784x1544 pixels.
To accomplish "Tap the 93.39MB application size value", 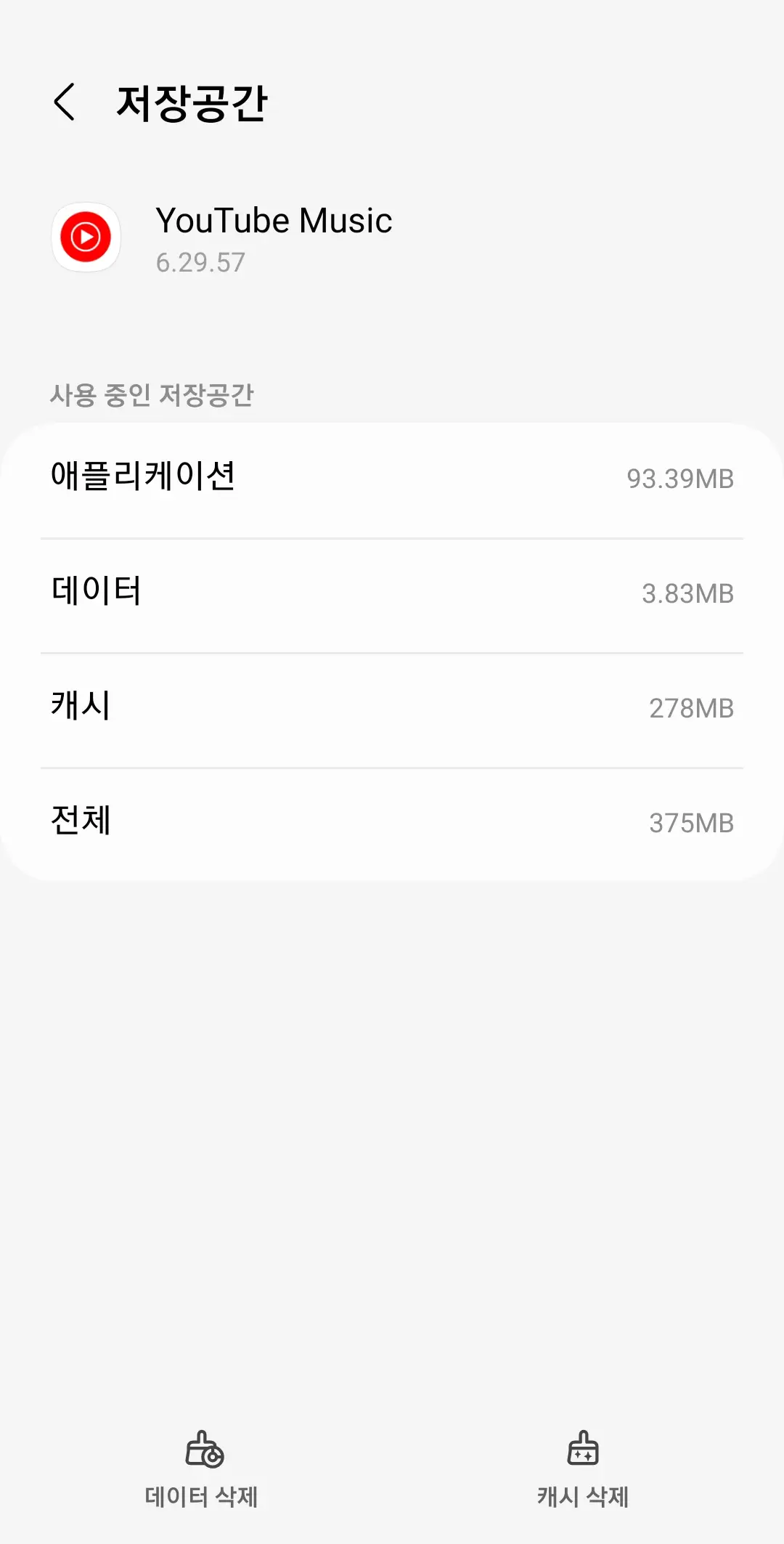I will tap(681, 478).
